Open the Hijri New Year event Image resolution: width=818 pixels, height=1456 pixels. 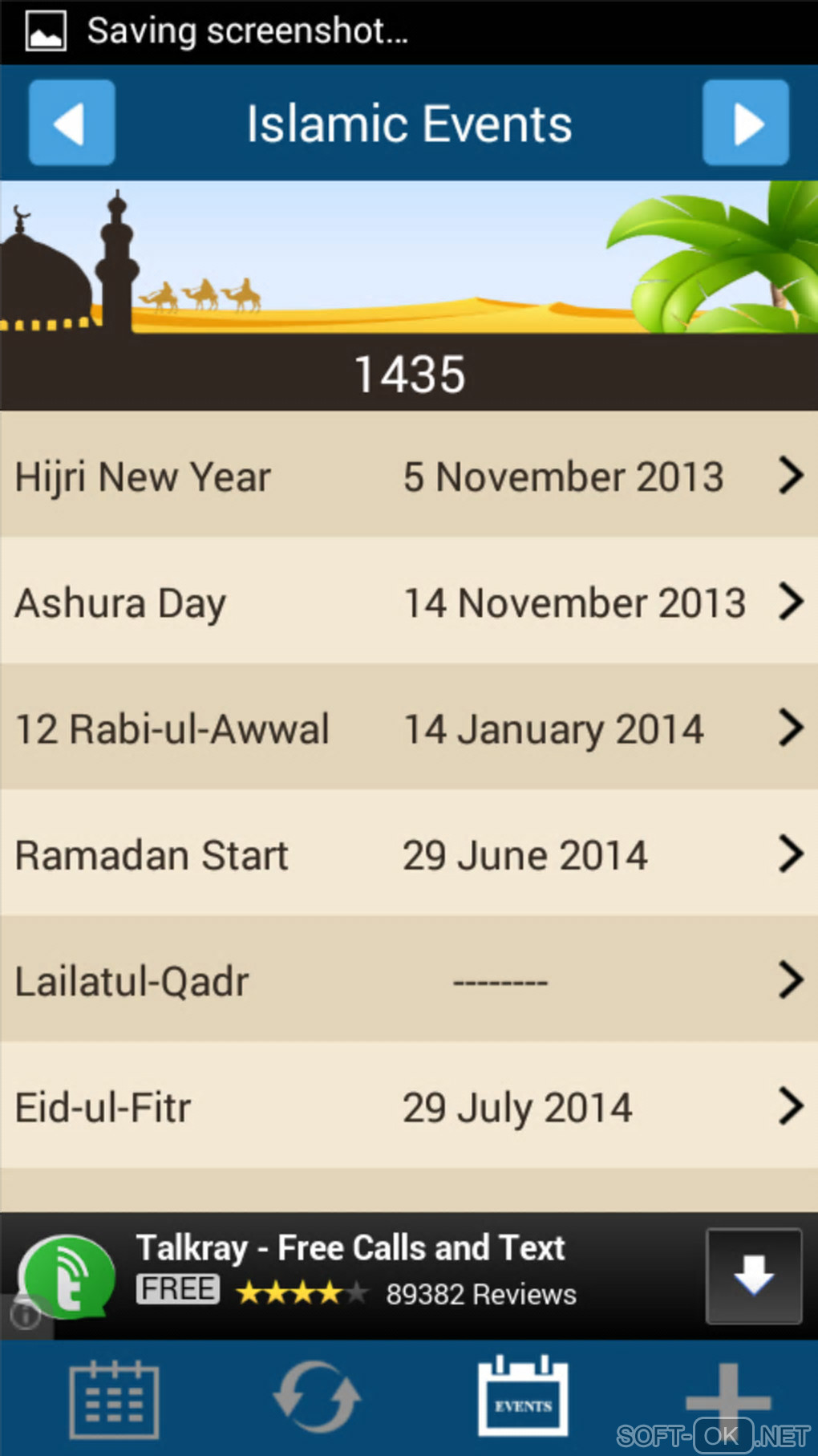tap(409, 476)
